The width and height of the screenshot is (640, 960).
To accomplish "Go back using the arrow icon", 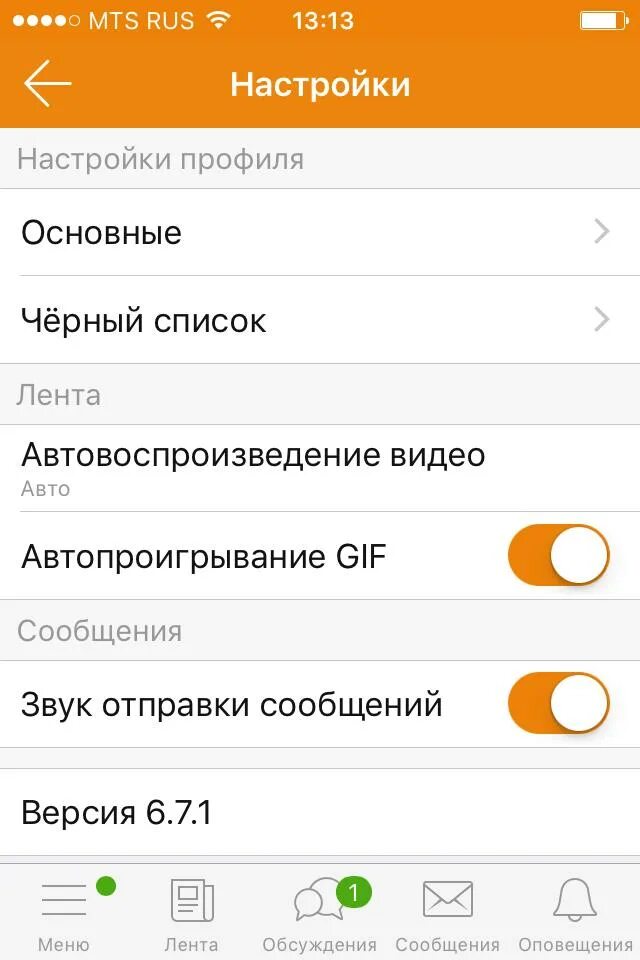I will coord(47,85).
